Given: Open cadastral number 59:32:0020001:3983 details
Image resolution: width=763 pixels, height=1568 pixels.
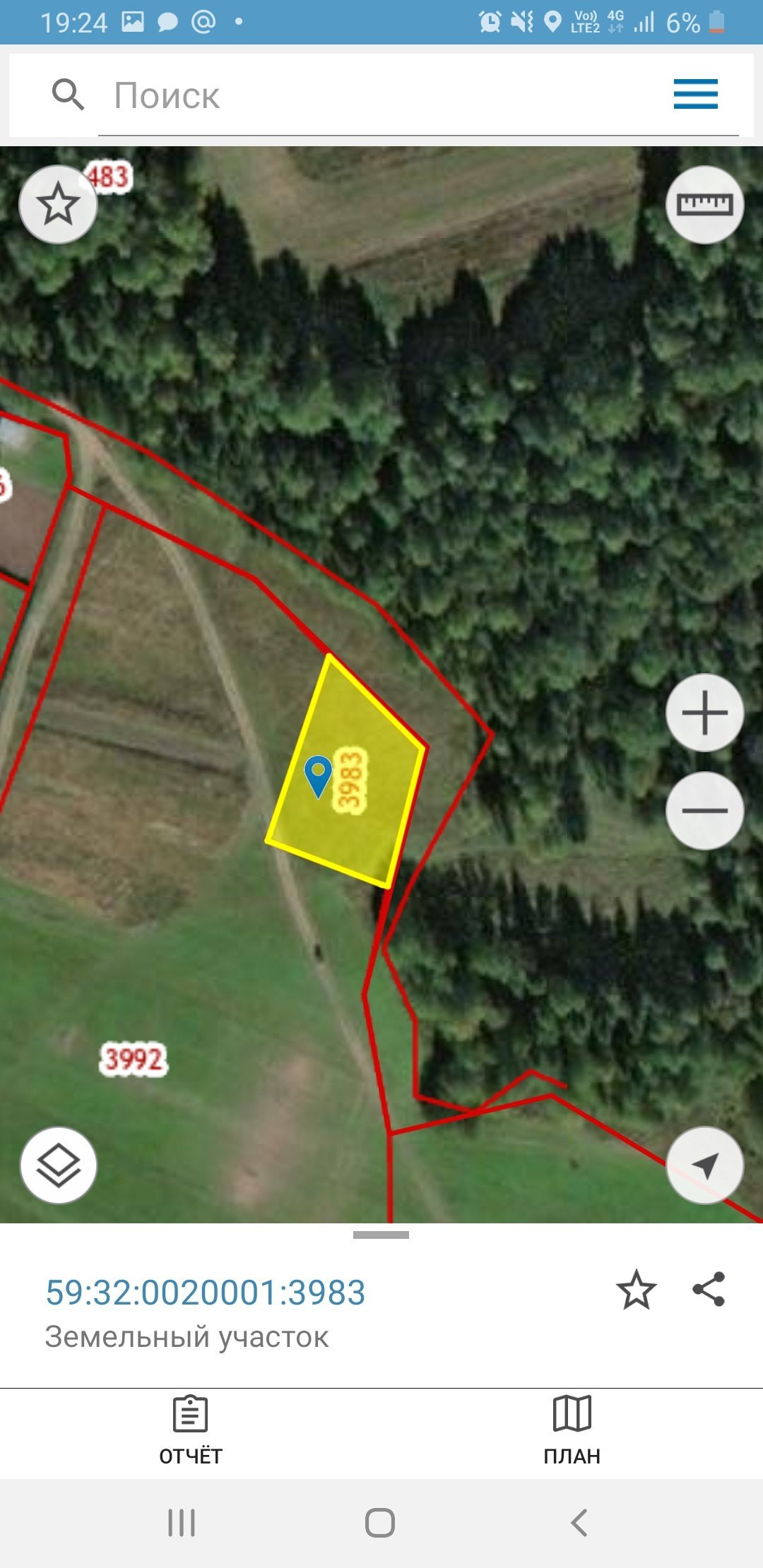Looking at the screenshot, I should (206, 1293).
